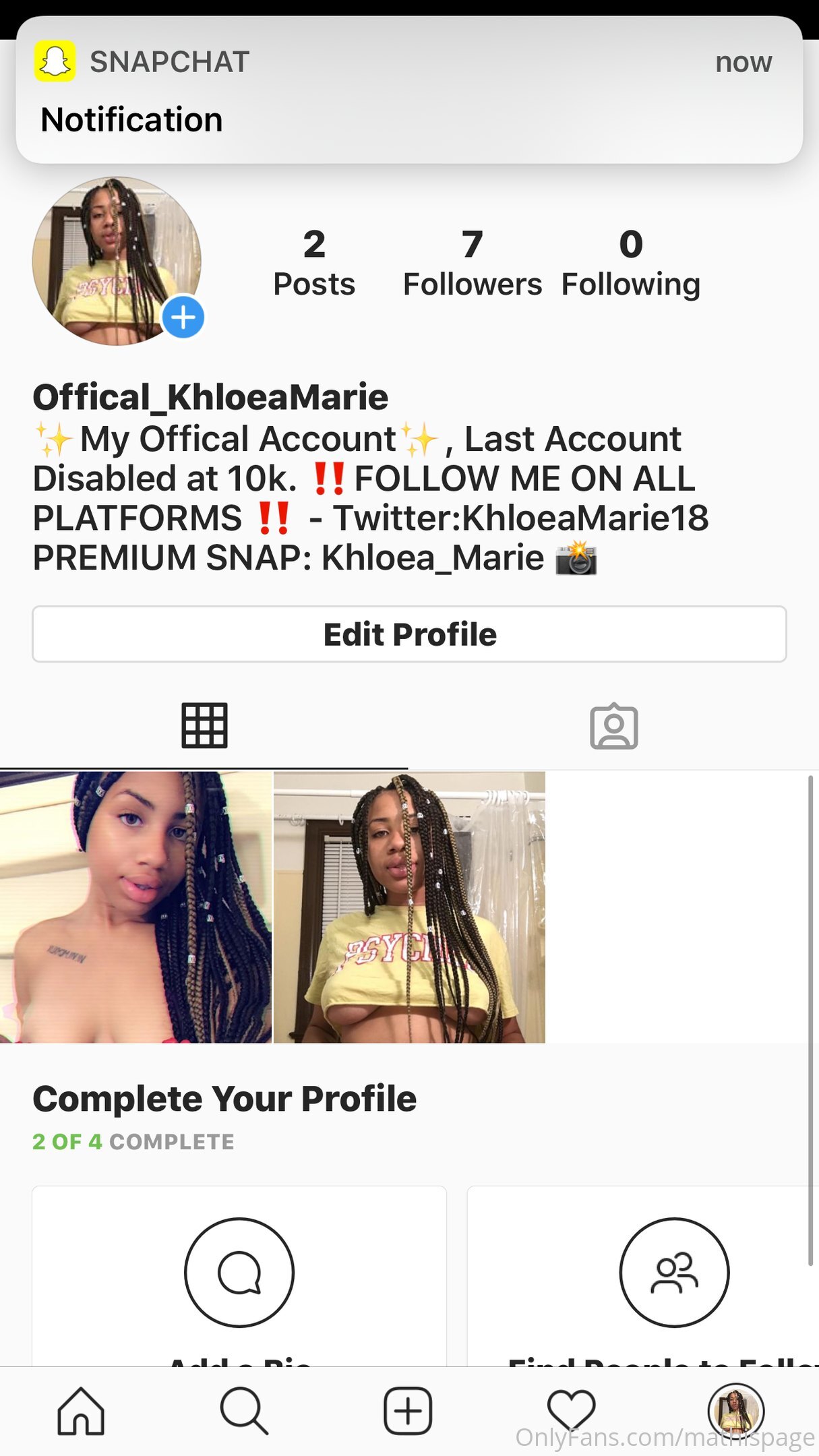Switch to the tagged photos tab
The height and width of the screenshot is (1456, 819).
click(613, 726)
